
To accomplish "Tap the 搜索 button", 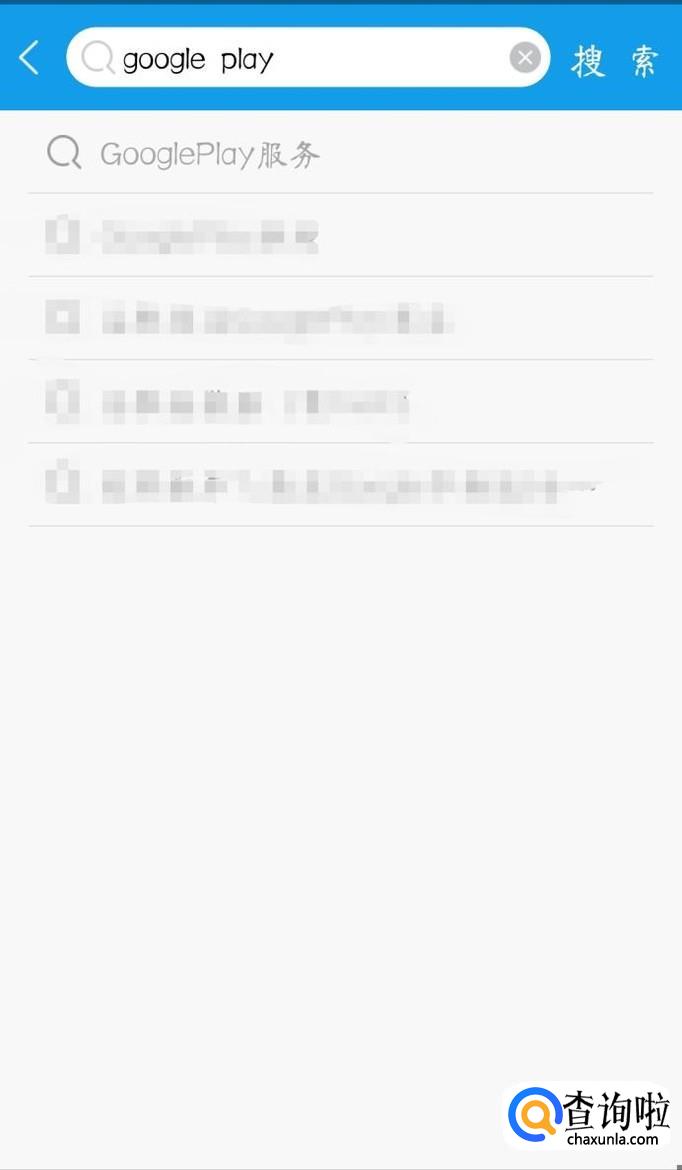I will pyautogui.click(x=616, y=60).
